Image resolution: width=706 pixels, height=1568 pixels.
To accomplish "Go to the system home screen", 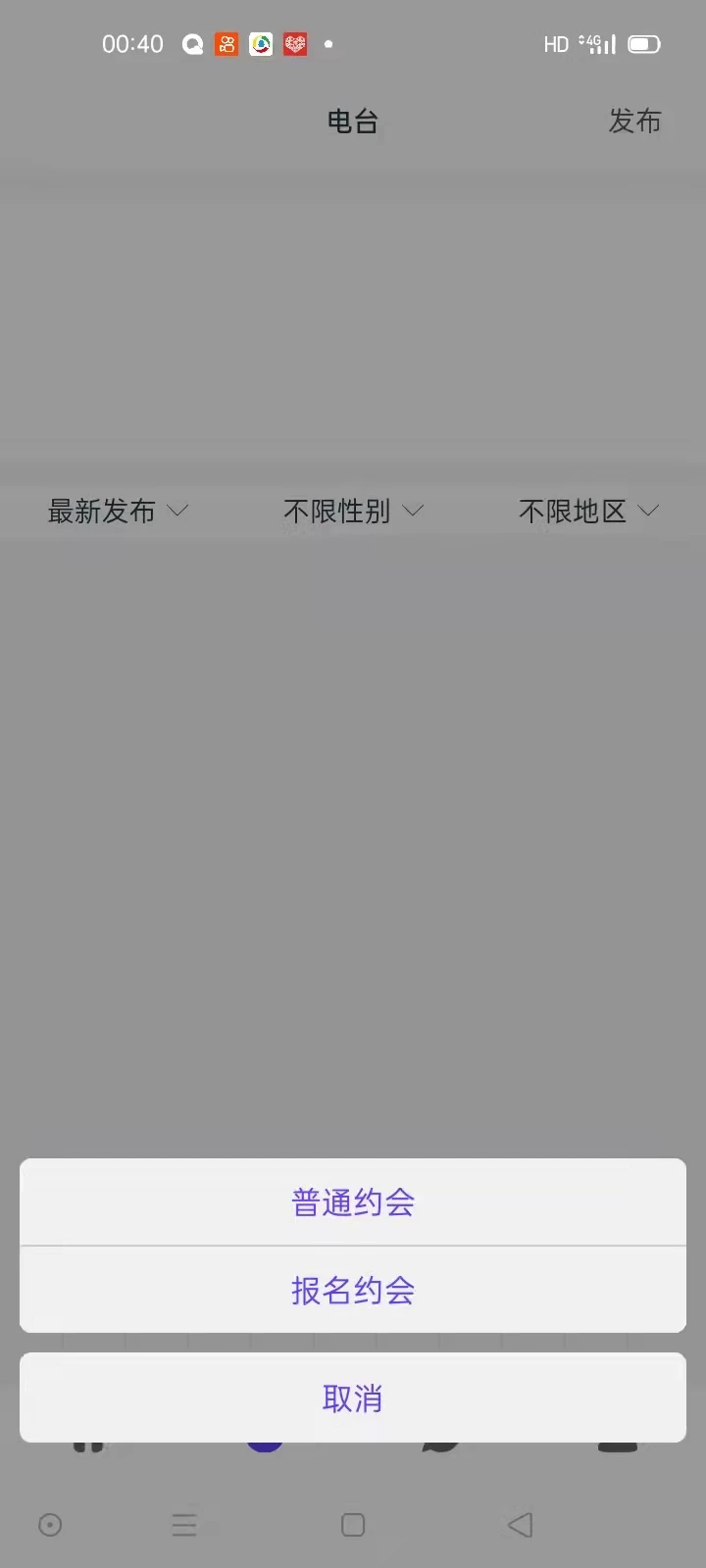I will tap(353, 1525).
